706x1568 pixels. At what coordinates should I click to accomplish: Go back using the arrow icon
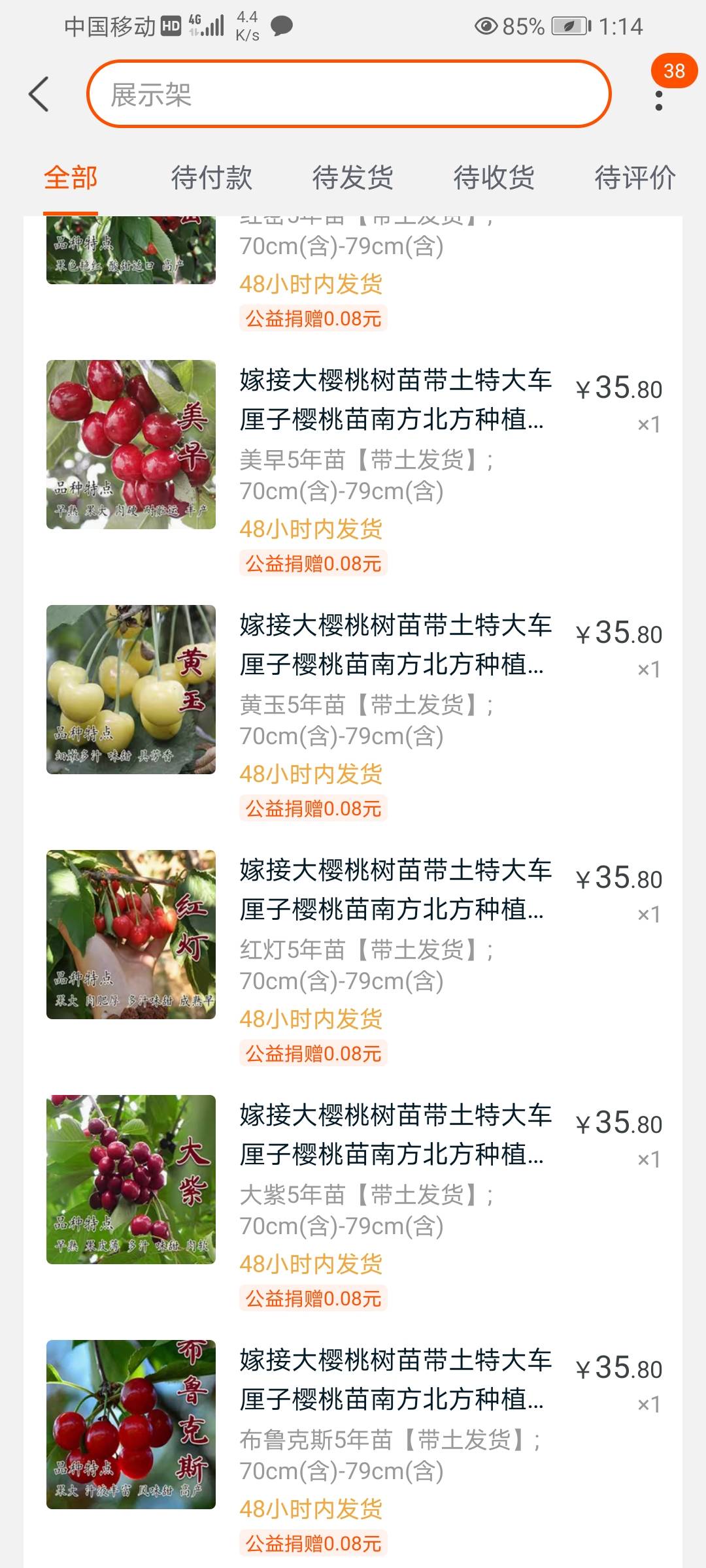(x=39, y=94)
